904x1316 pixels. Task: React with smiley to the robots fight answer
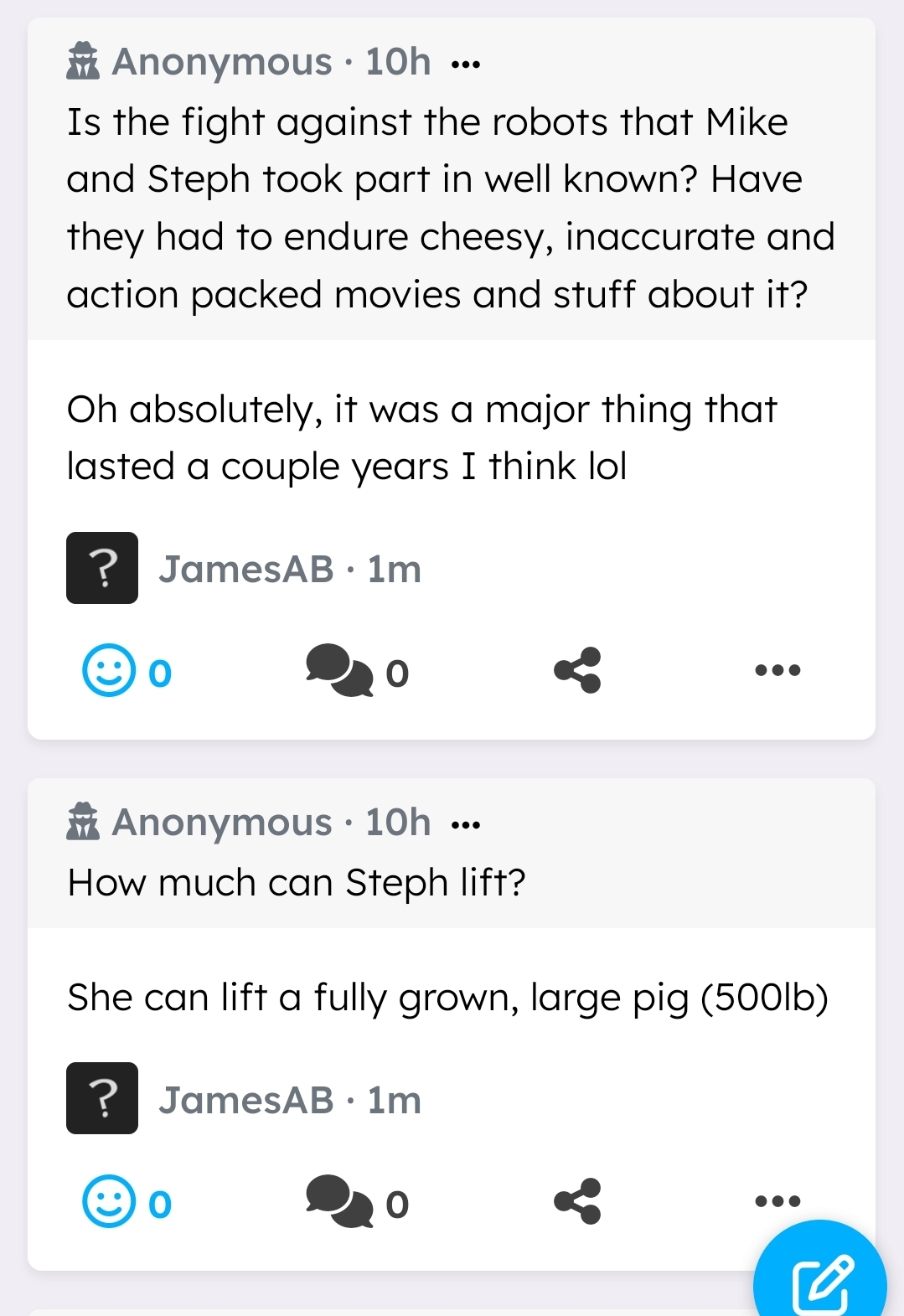click(109, 670)
